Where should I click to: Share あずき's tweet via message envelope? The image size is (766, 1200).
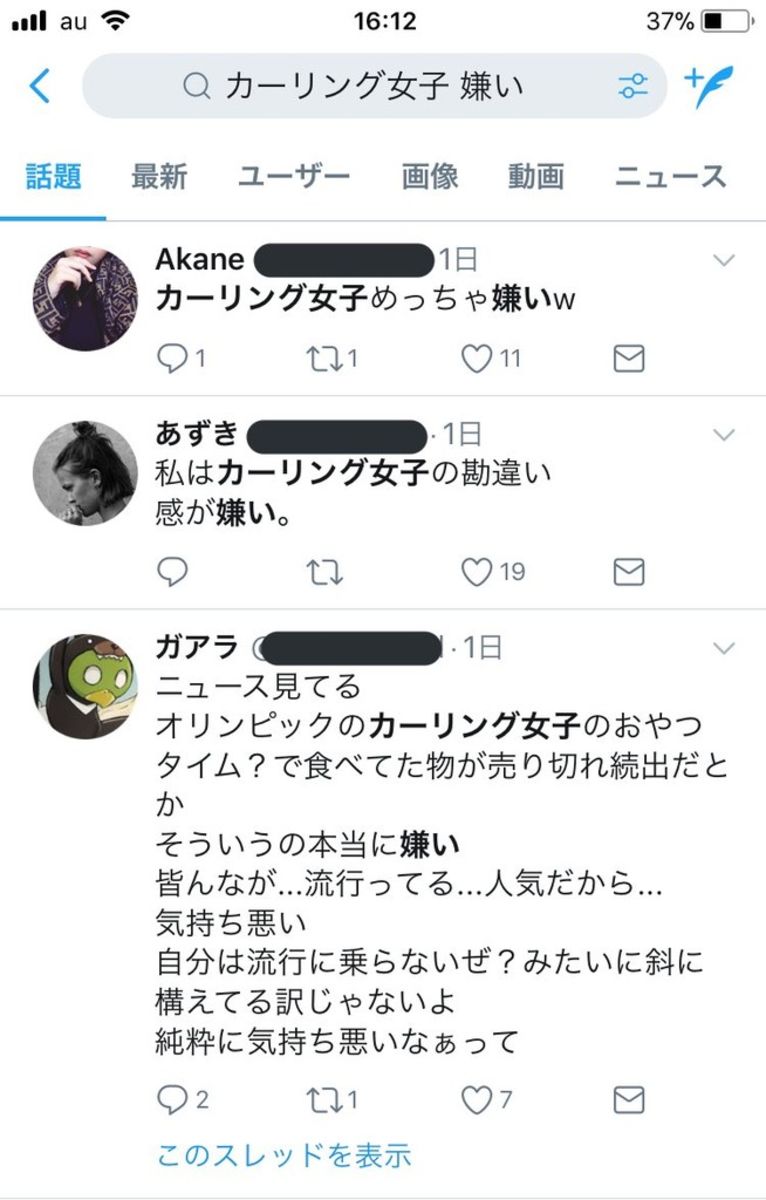coord(628,572)
